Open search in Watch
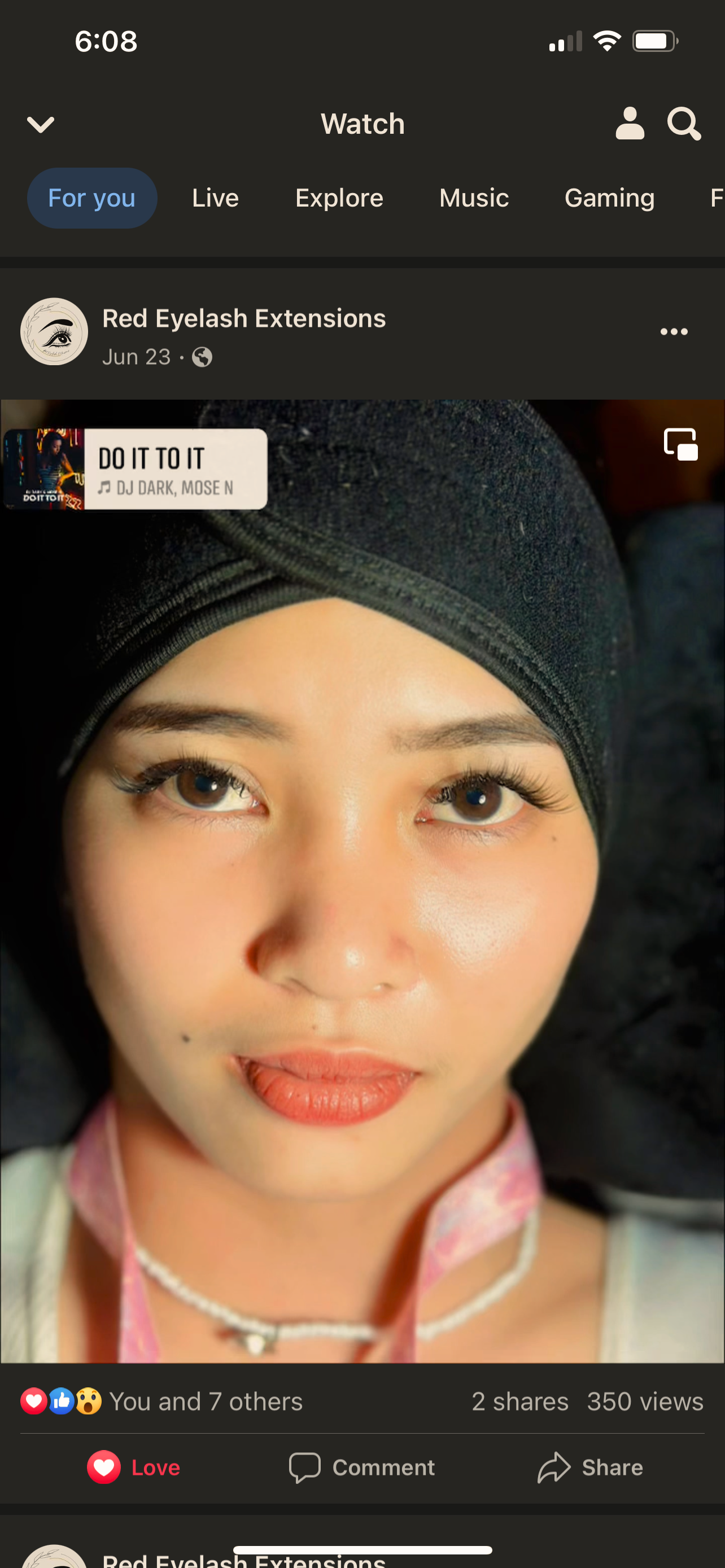Screen dimensions: 725x1568 point(683,124)
